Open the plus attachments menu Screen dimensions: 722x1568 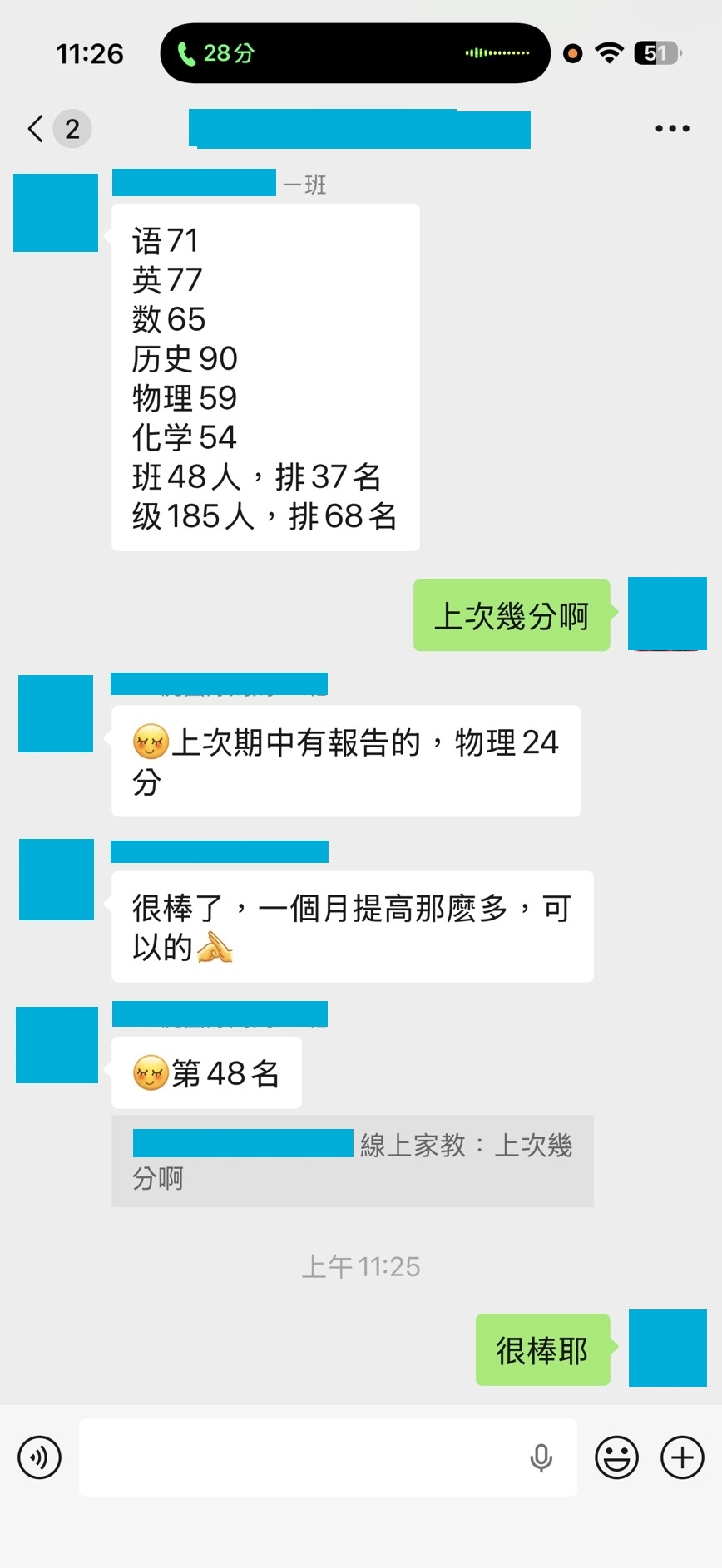tap(682, 1457)
